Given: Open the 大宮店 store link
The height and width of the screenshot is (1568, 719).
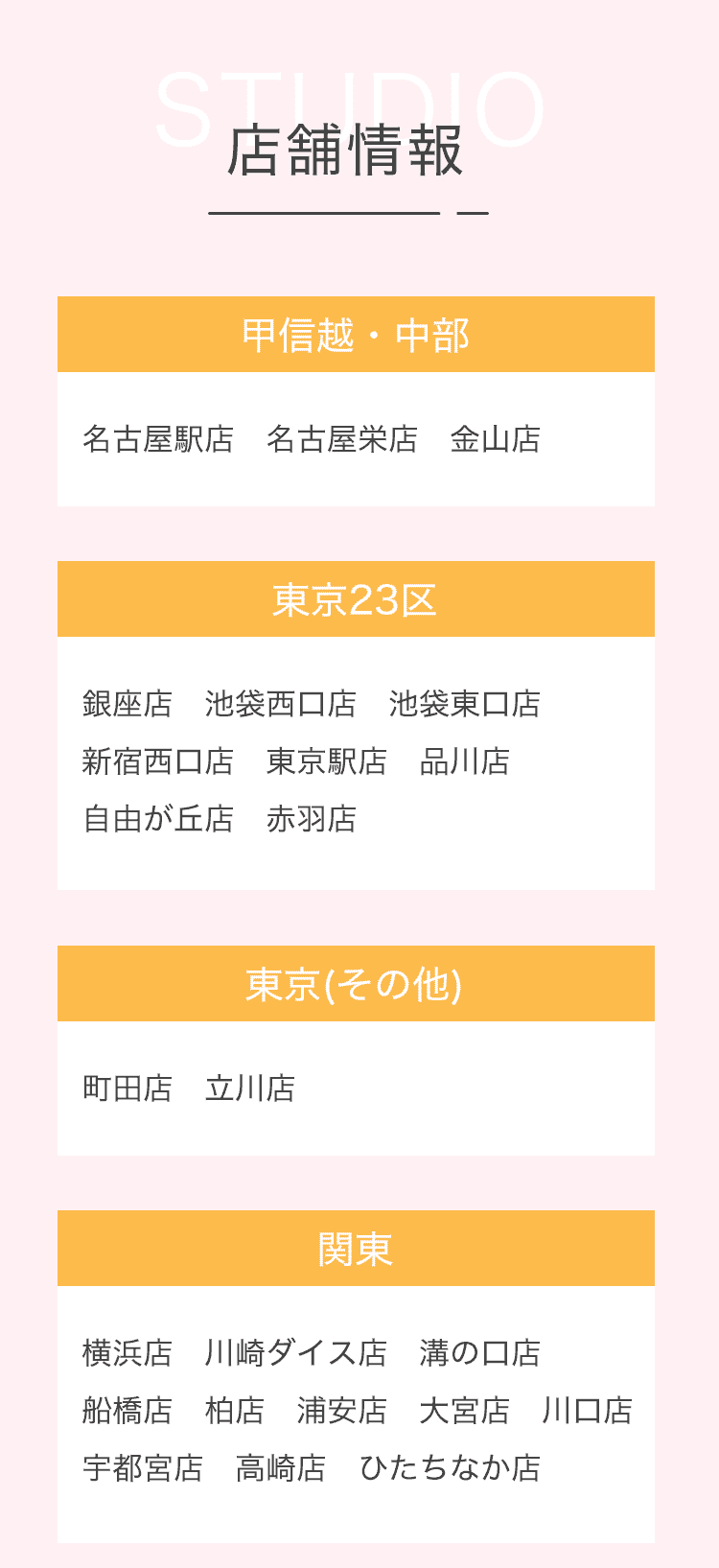Looking at the screenshot, I should pos(465,1411).
